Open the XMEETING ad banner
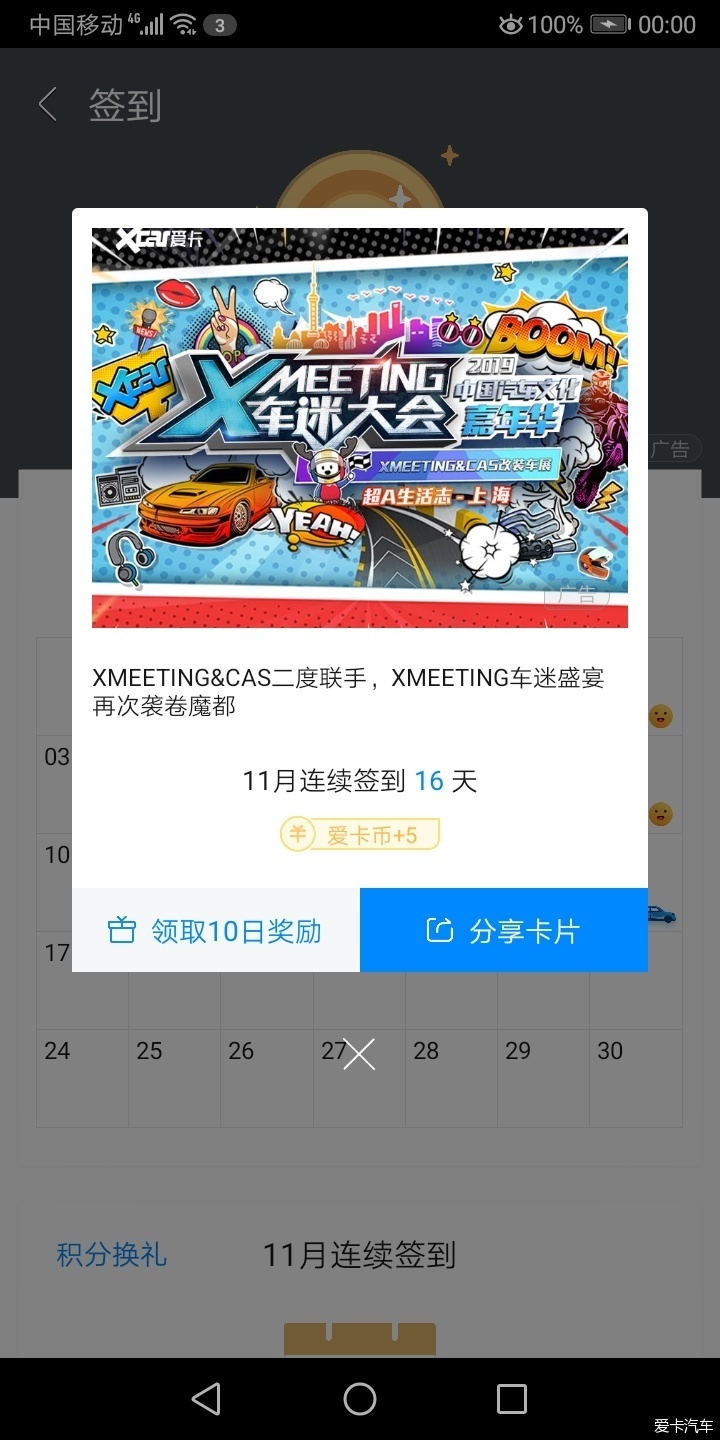Image resolution: width=720 pixels, height=1440 pixels. click(x=360, y=428)
